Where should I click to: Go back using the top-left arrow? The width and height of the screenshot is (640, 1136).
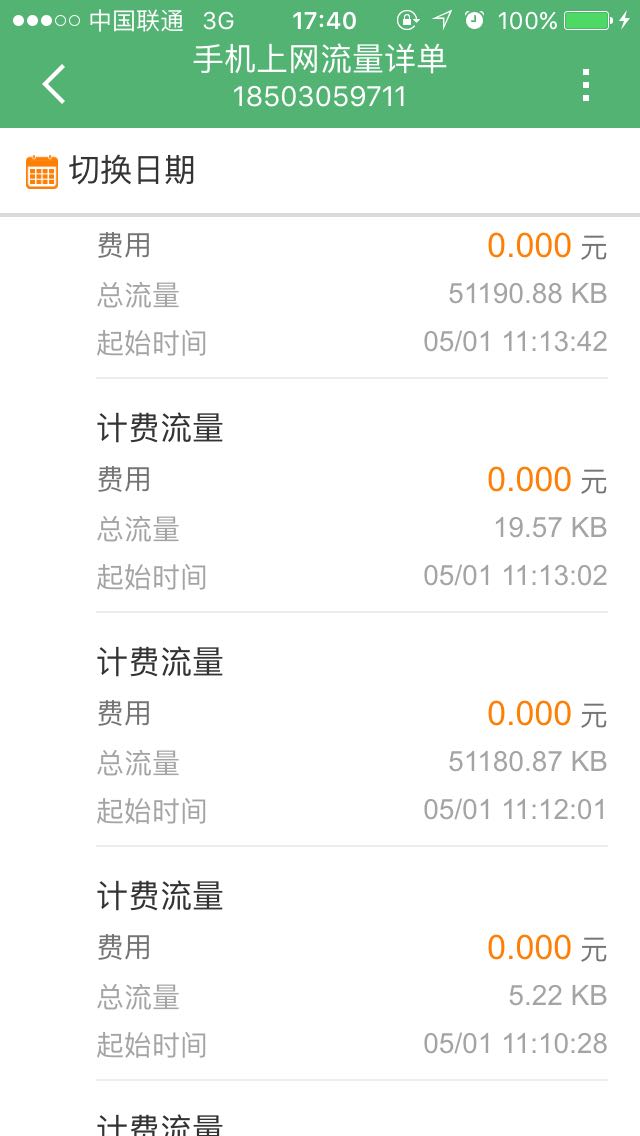54,84
